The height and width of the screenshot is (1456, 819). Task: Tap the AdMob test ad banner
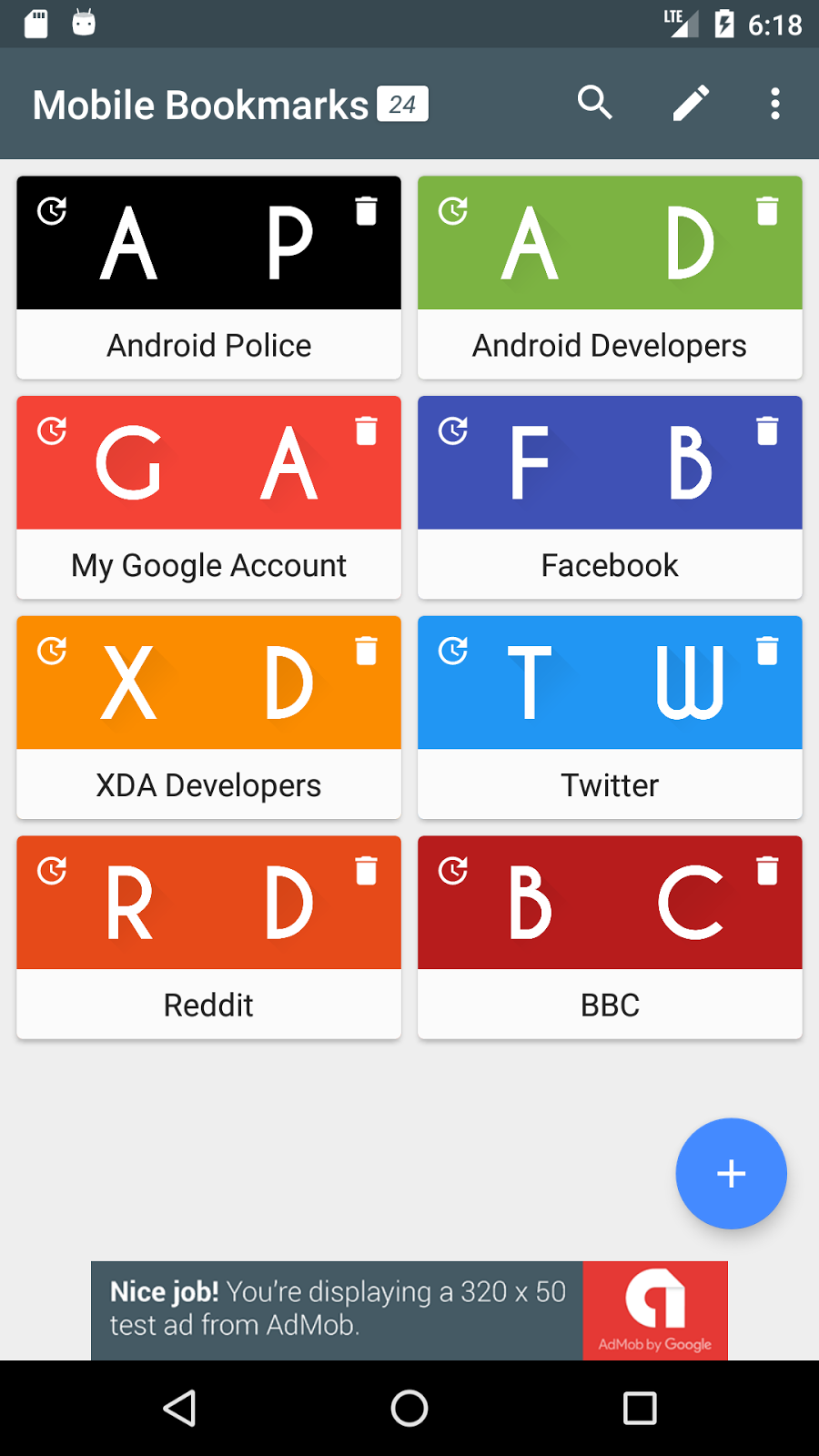(x=409, y=1310)
